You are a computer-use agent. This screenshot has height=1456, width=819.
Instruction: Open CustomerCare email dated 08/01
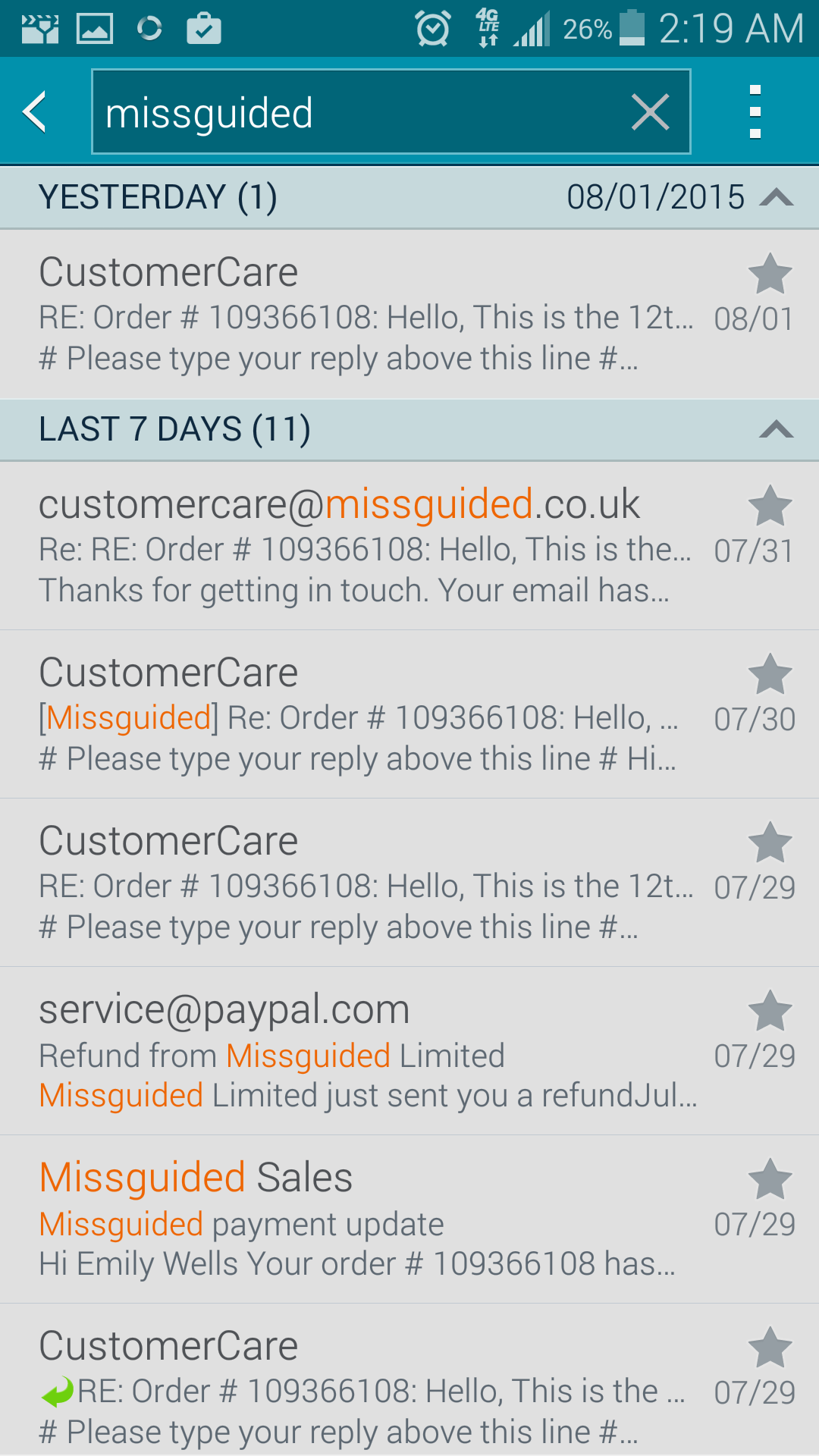click(x=364, y=315)
